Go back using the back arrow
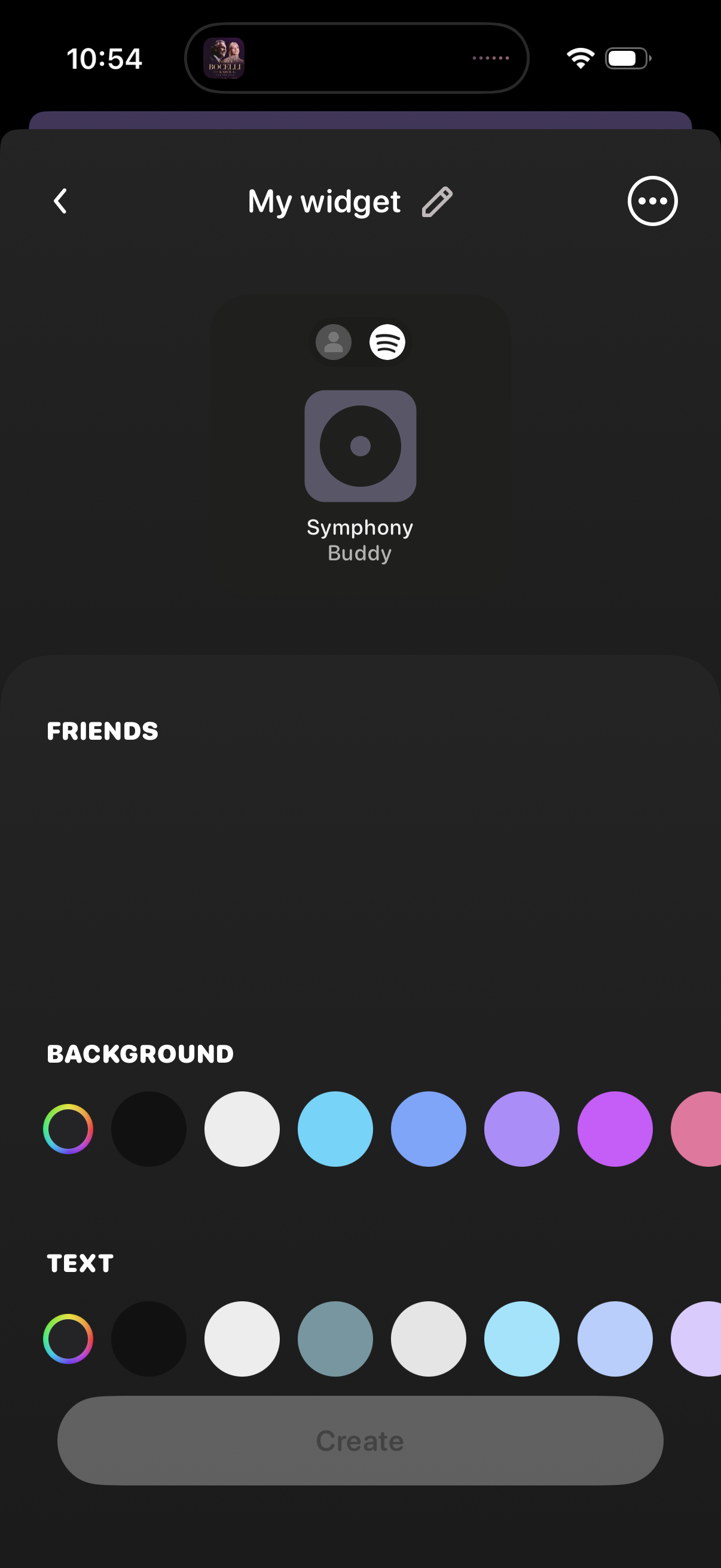Image resolution: width=721 pixels, height=1568 pixels. click(60, 201)
